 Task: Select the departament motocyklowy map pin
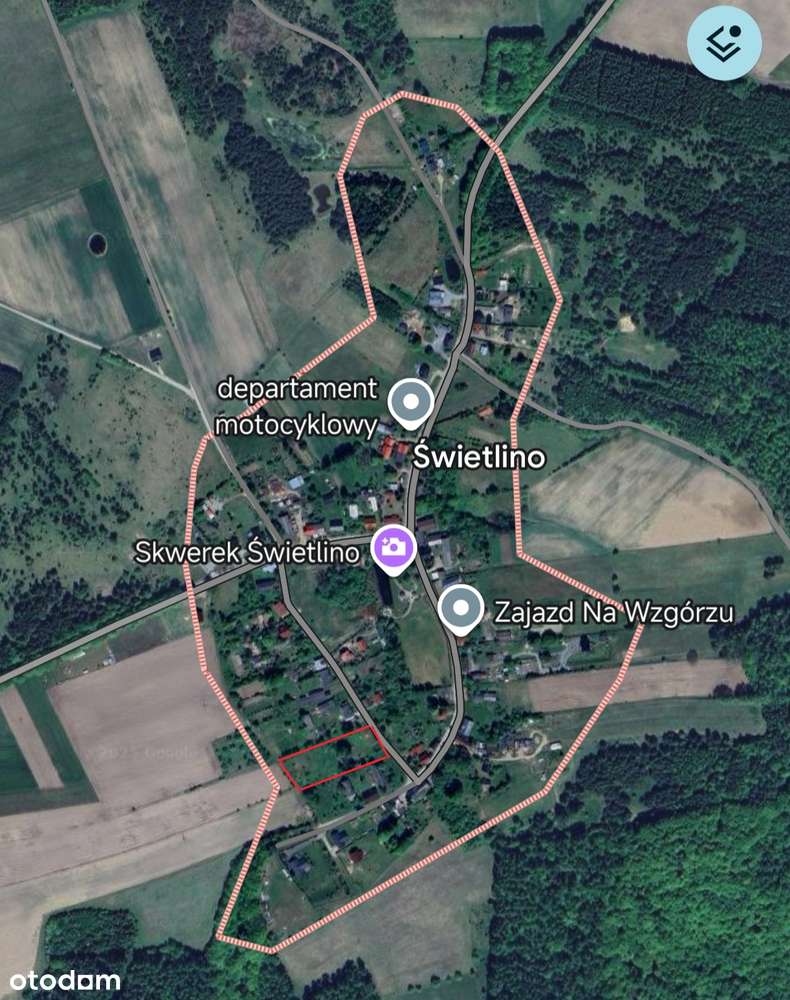(410, 404)
